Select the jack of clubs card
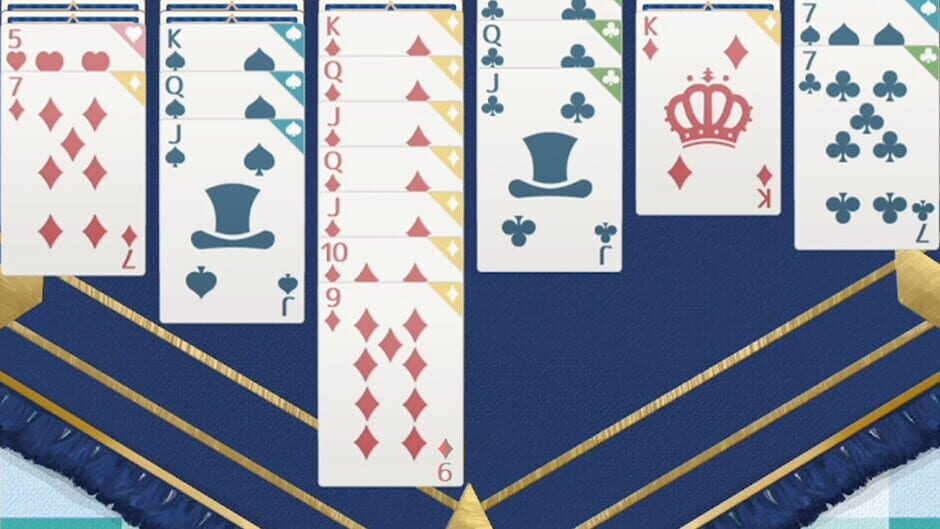940x529 pixels. coord(548,180)
